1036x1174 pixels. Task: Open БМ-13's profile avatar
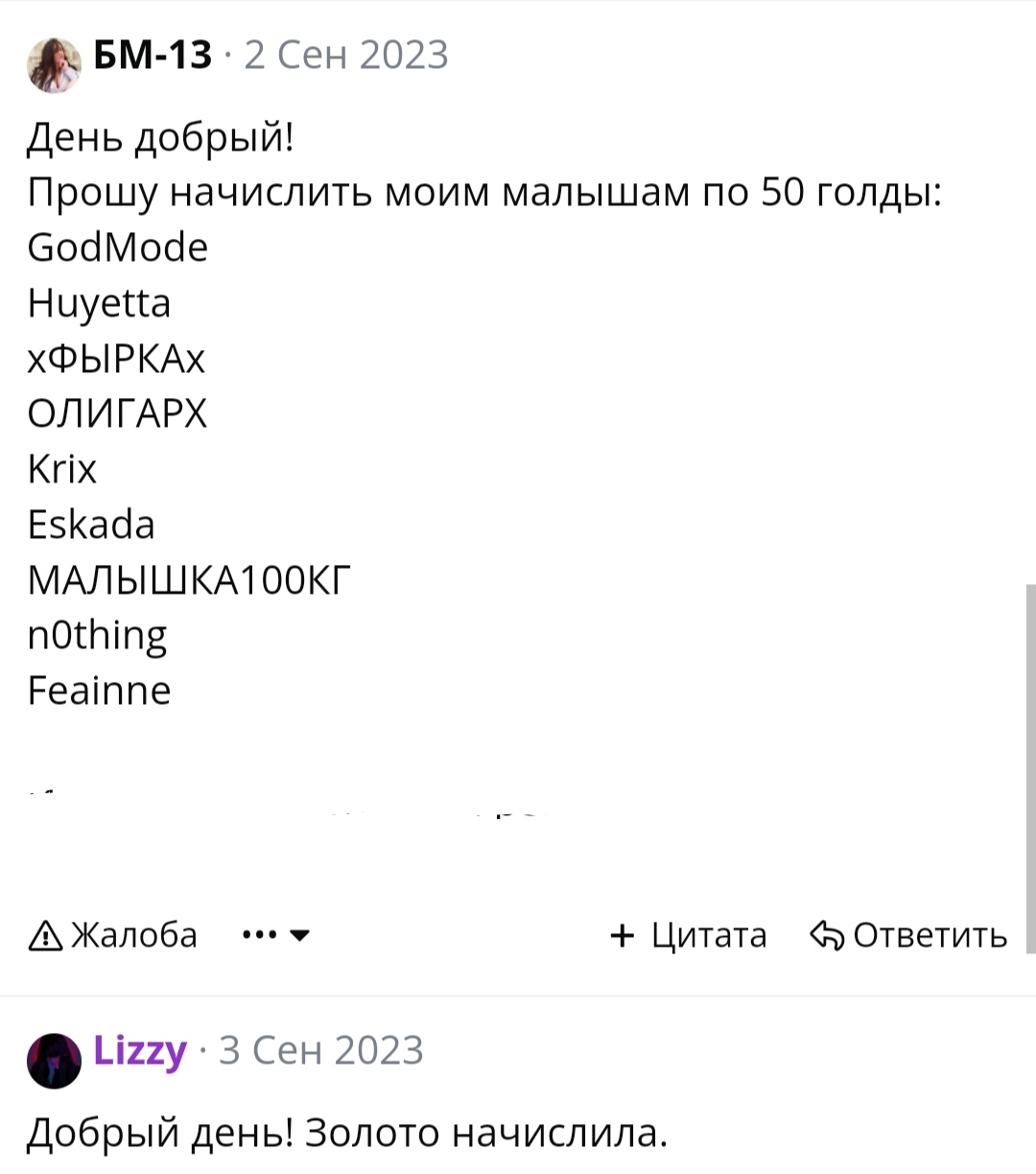pos(54,64)
